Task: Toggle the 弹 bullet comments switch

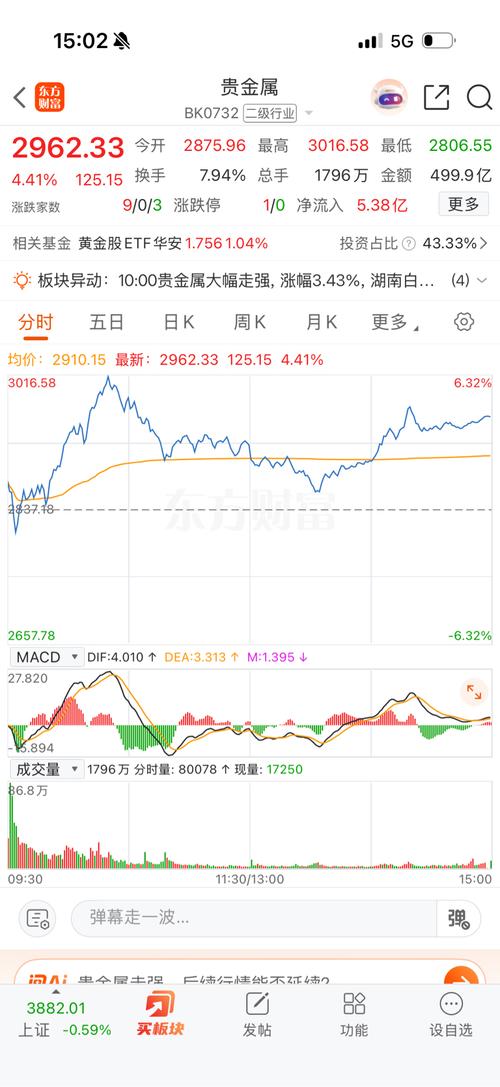Action: 459,919
